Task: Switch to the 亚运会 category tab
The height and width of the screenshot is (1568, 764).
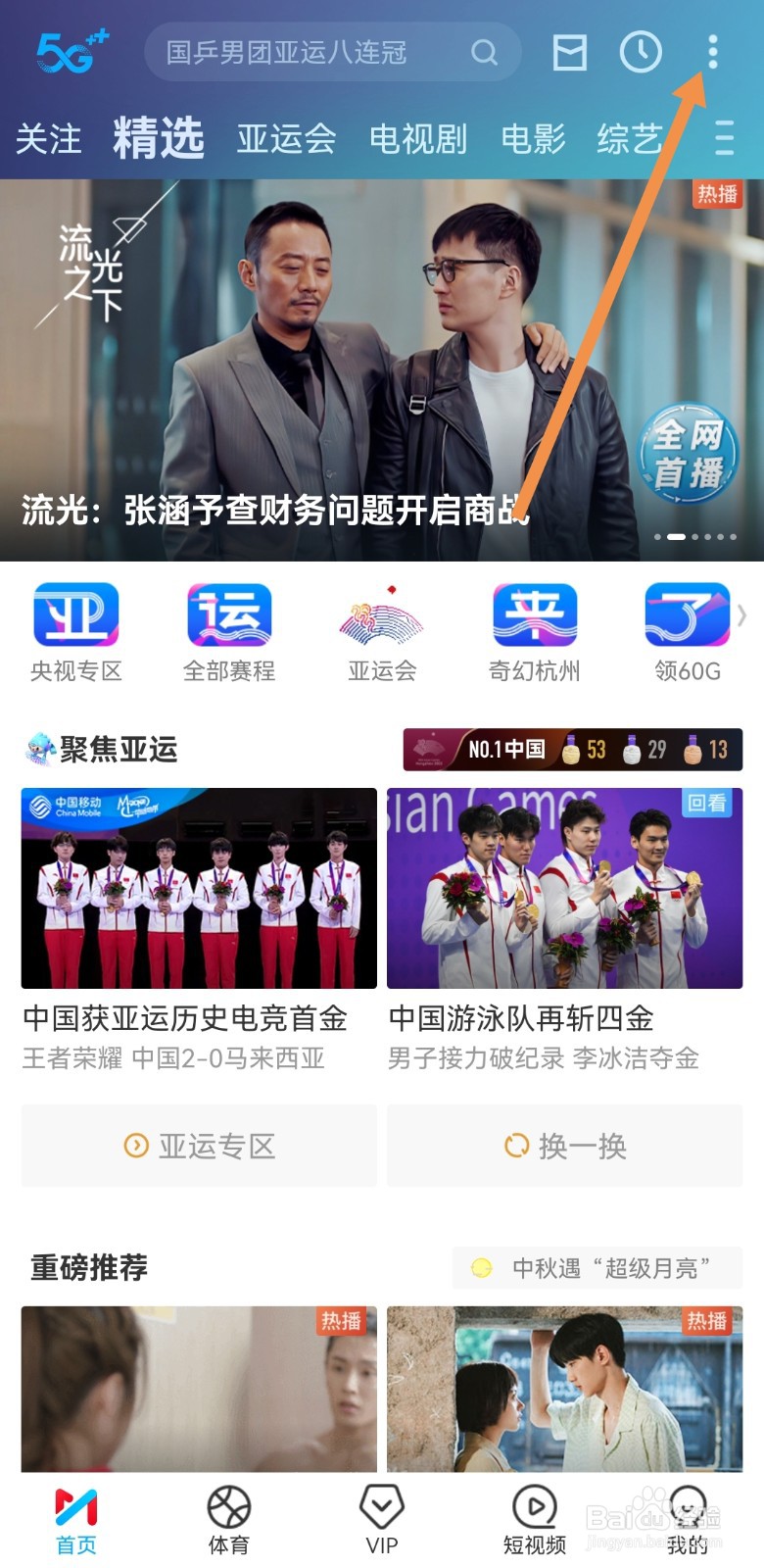Action: point(286,139)
